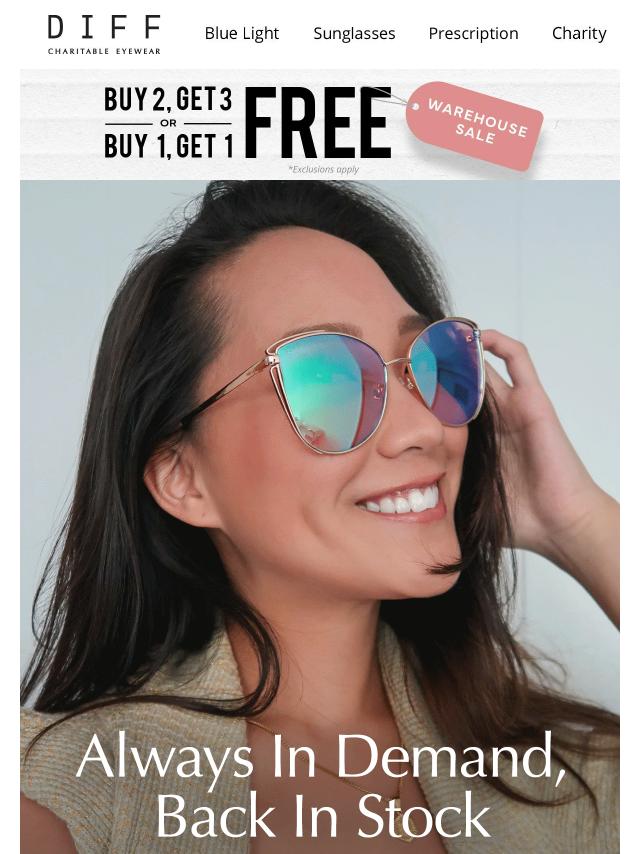Open the Prescription link
This screenshot has height=854, width=640.
[473, 33]
